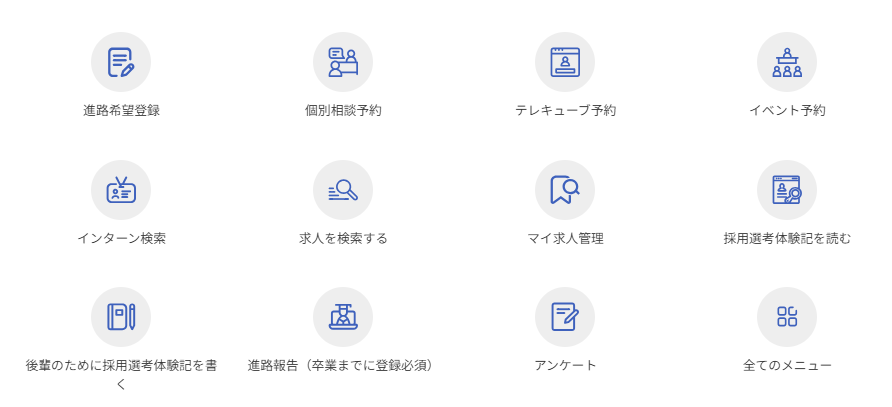Viewport: 892px width, 407px height.
Task: Tap 求人を検索する
Action: click(343, 190)
